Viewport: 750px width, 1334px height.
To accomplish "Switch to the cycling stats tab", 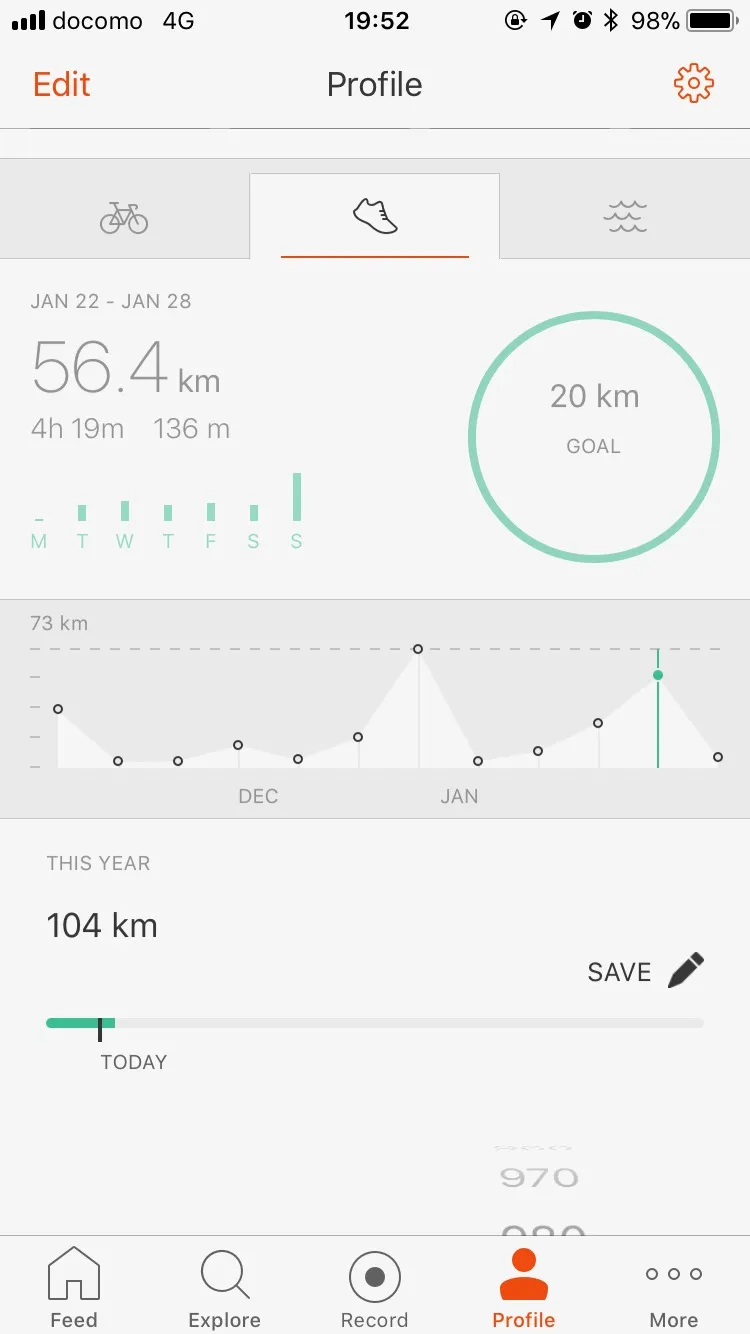I will [x=124, y=216].
